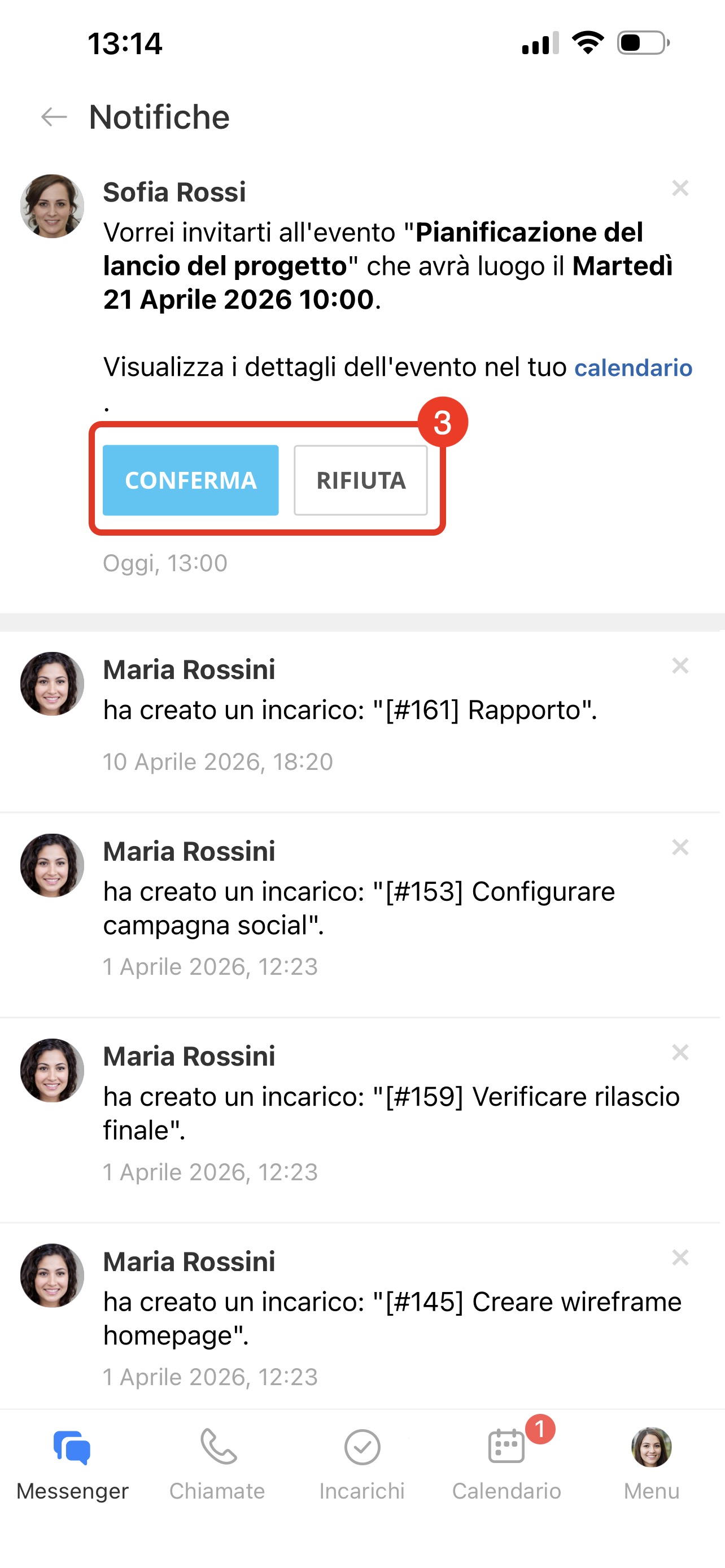Dismiss the "[#159] Verificare rilascio finale" notification

click(680, 1053)
